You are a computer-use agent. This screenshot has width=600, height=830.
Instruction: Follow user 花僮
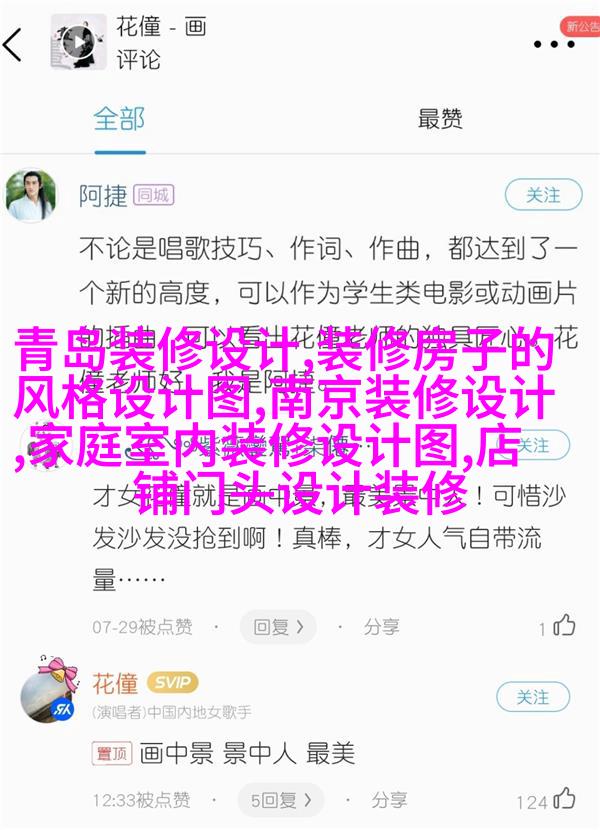(x=533, y=696)
